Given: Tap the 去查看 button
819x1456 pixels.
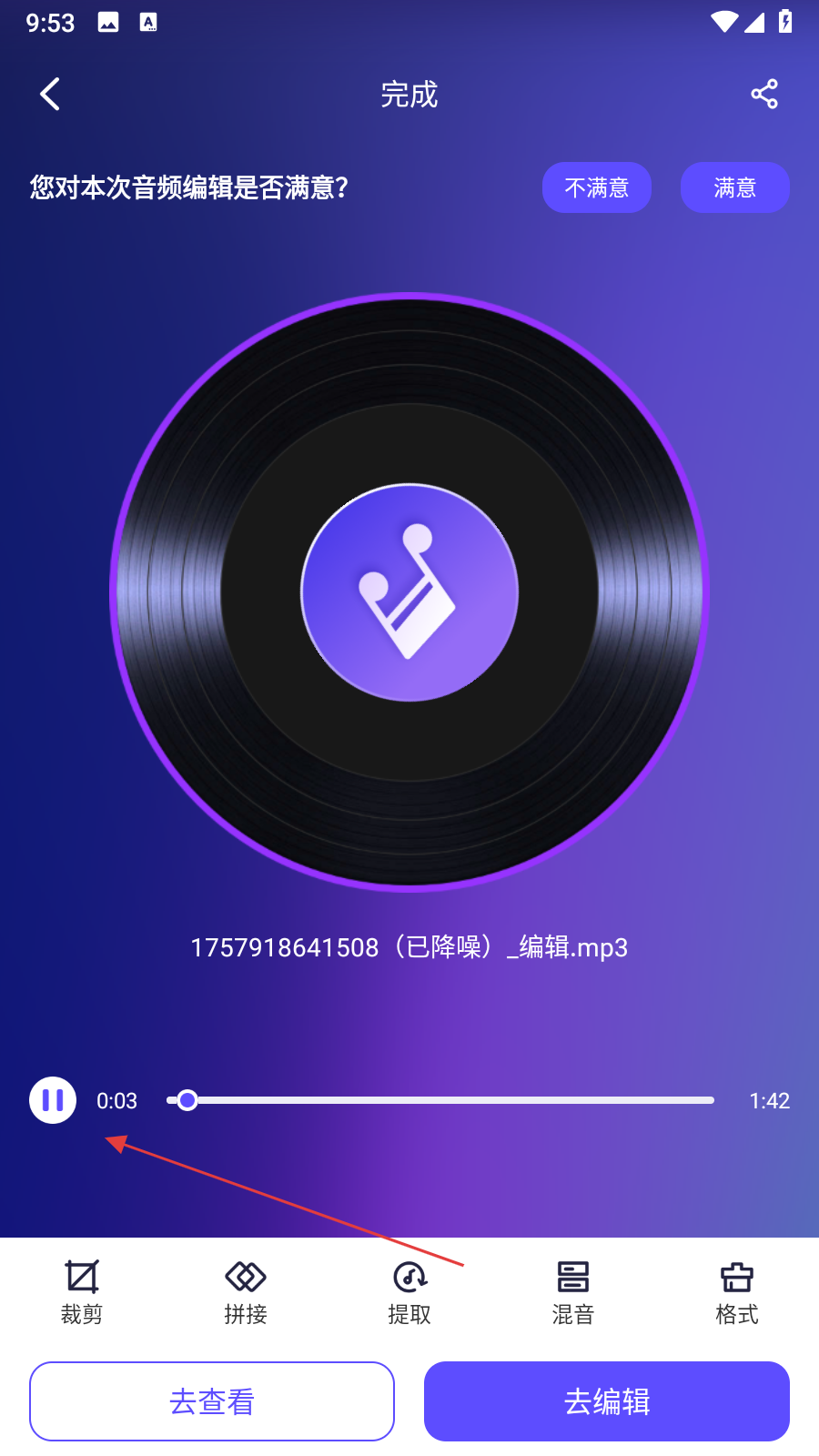Looking at the screenshot, I should pos(212,1401).
